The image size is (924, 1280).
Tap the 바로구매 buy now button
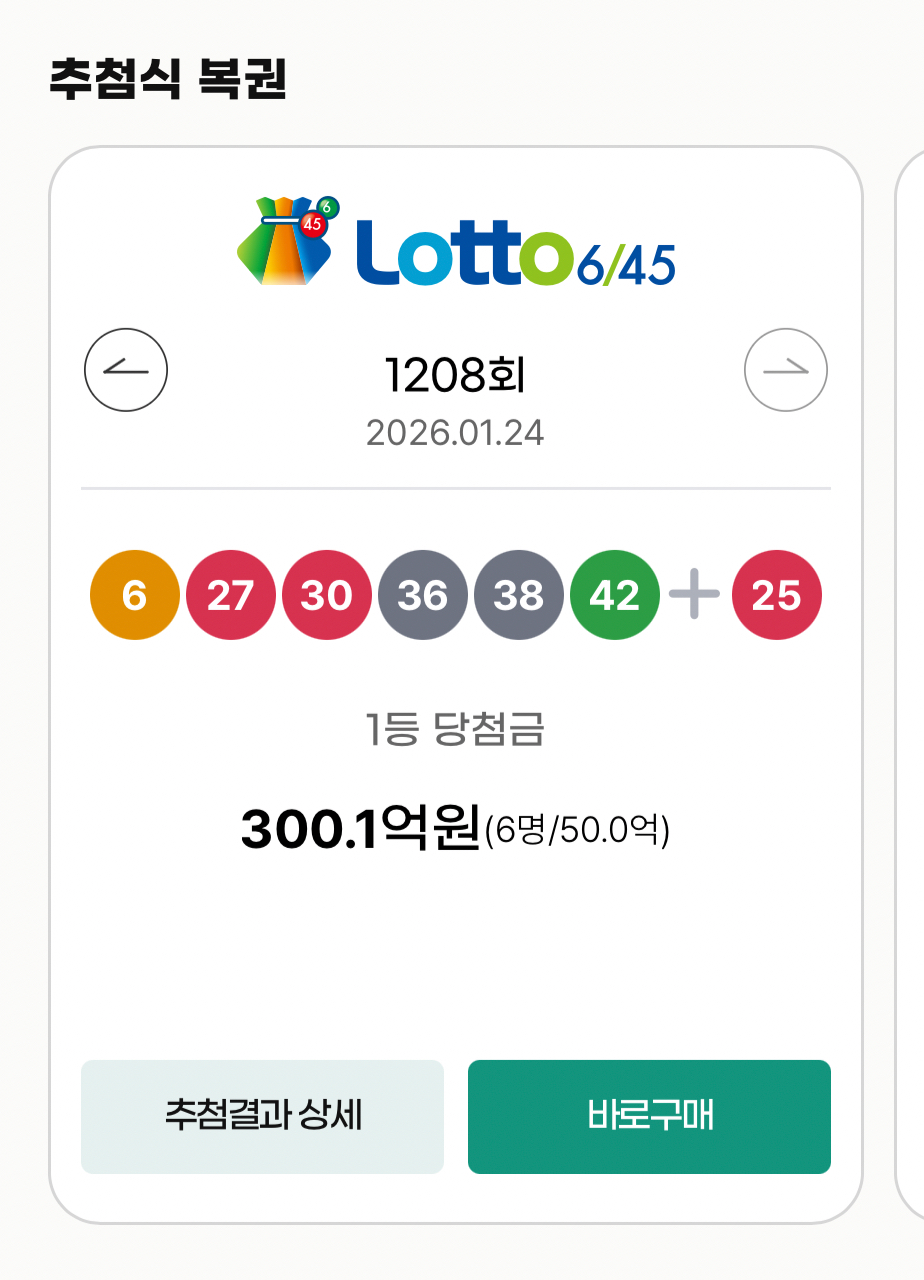click(x=649, y=1116)
